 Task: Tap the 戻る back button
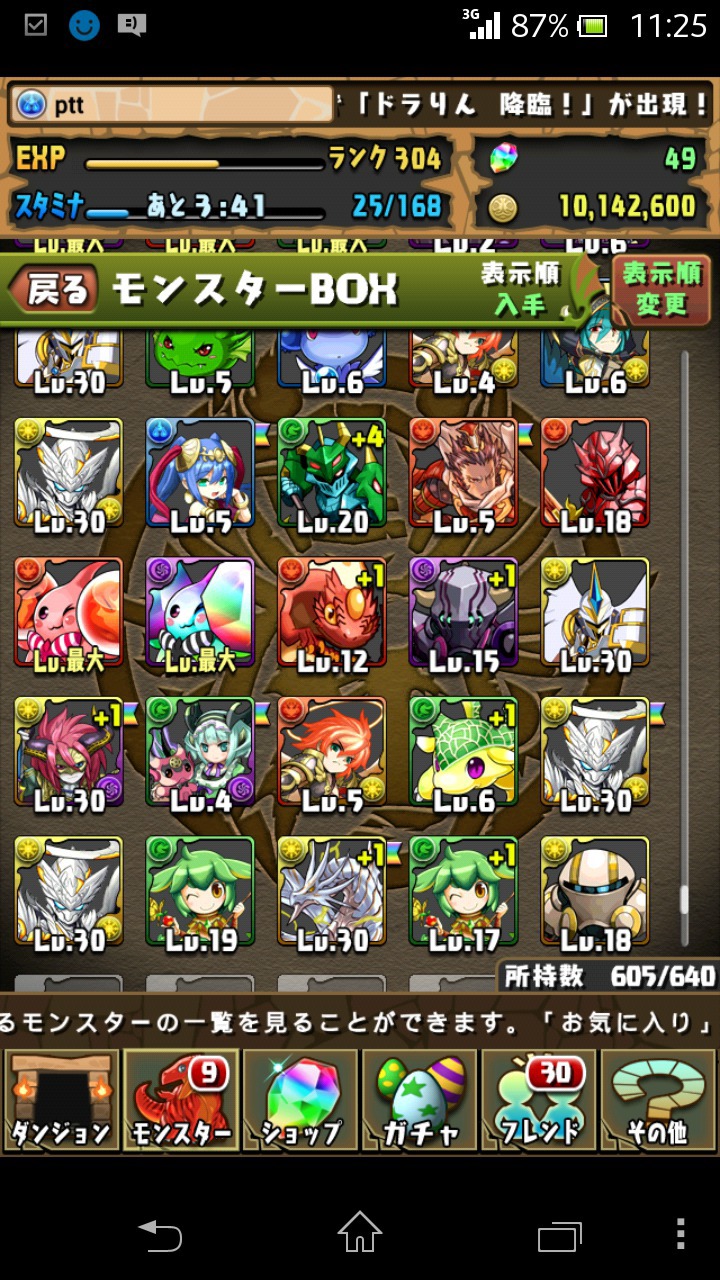pos(54,290)
